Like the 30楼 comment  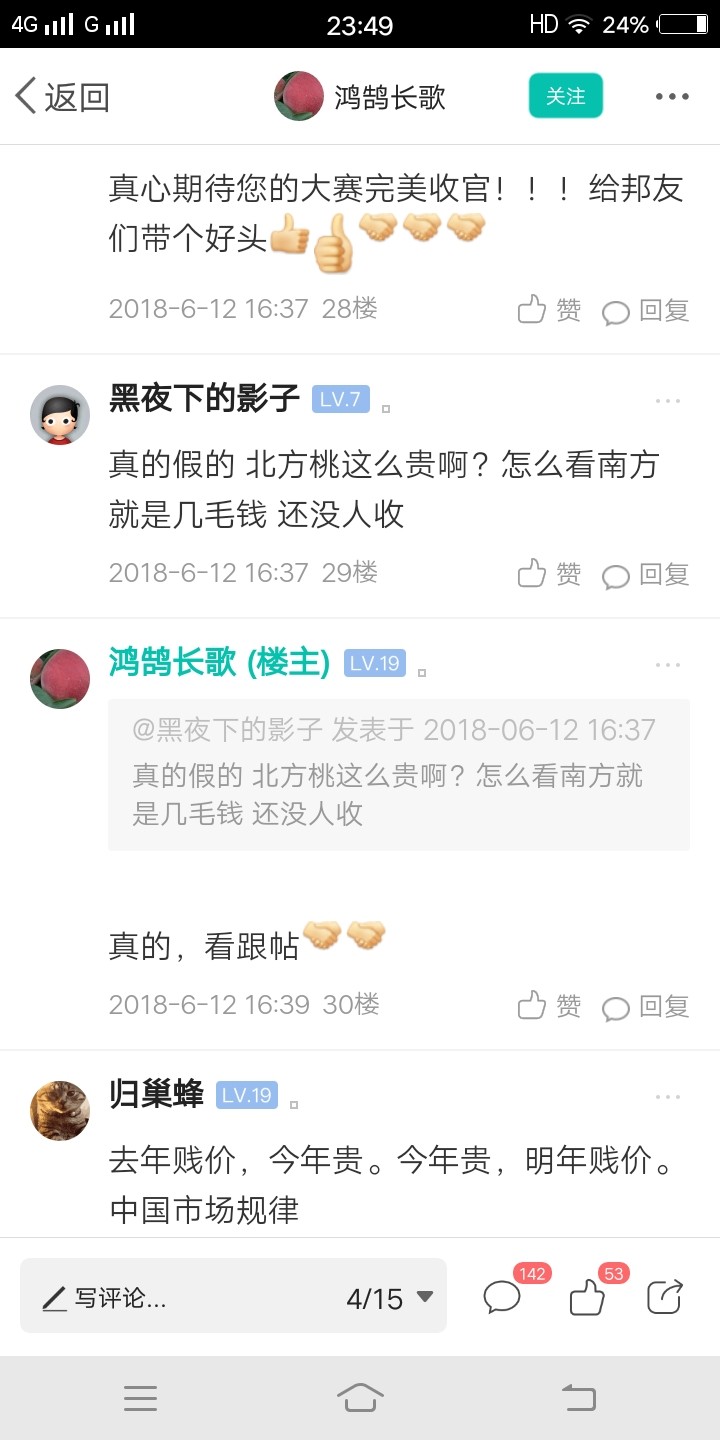pyautogui.click(x=548, y=1005)
